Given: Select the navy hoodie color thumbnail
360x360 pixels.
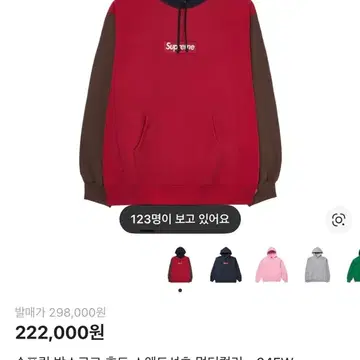Looking at the screenshot, I should click(x=226, y=265).
